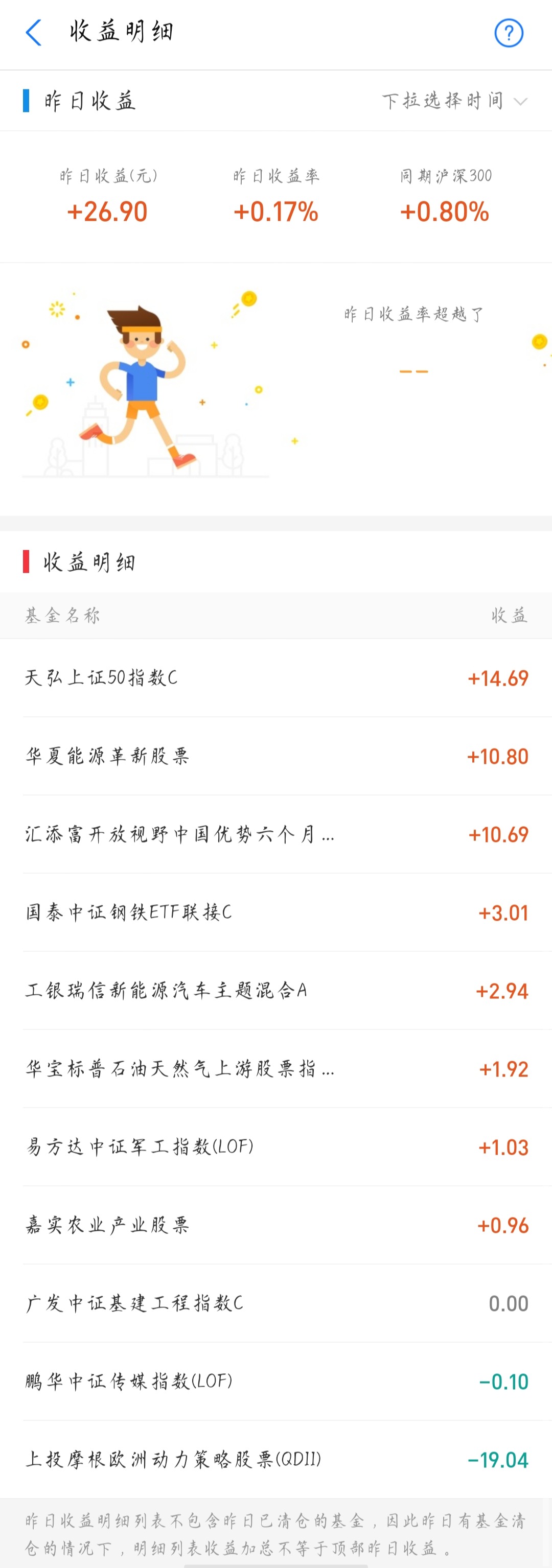Tap the +26.90 yesterday earnings amount

[x=107, y=213]
